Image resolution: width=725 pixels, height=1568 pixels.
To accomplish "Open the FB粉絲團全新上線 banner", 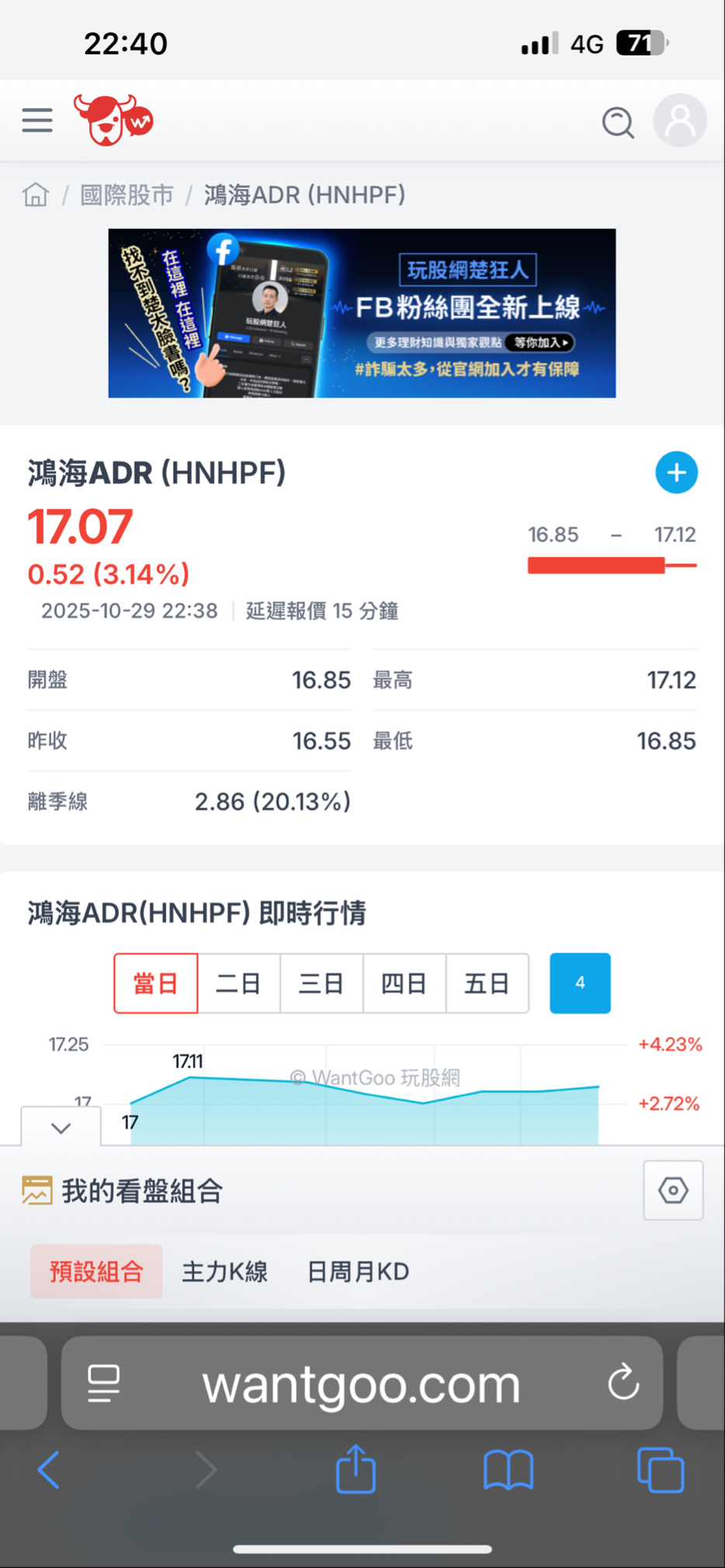I will pos(362,313).
